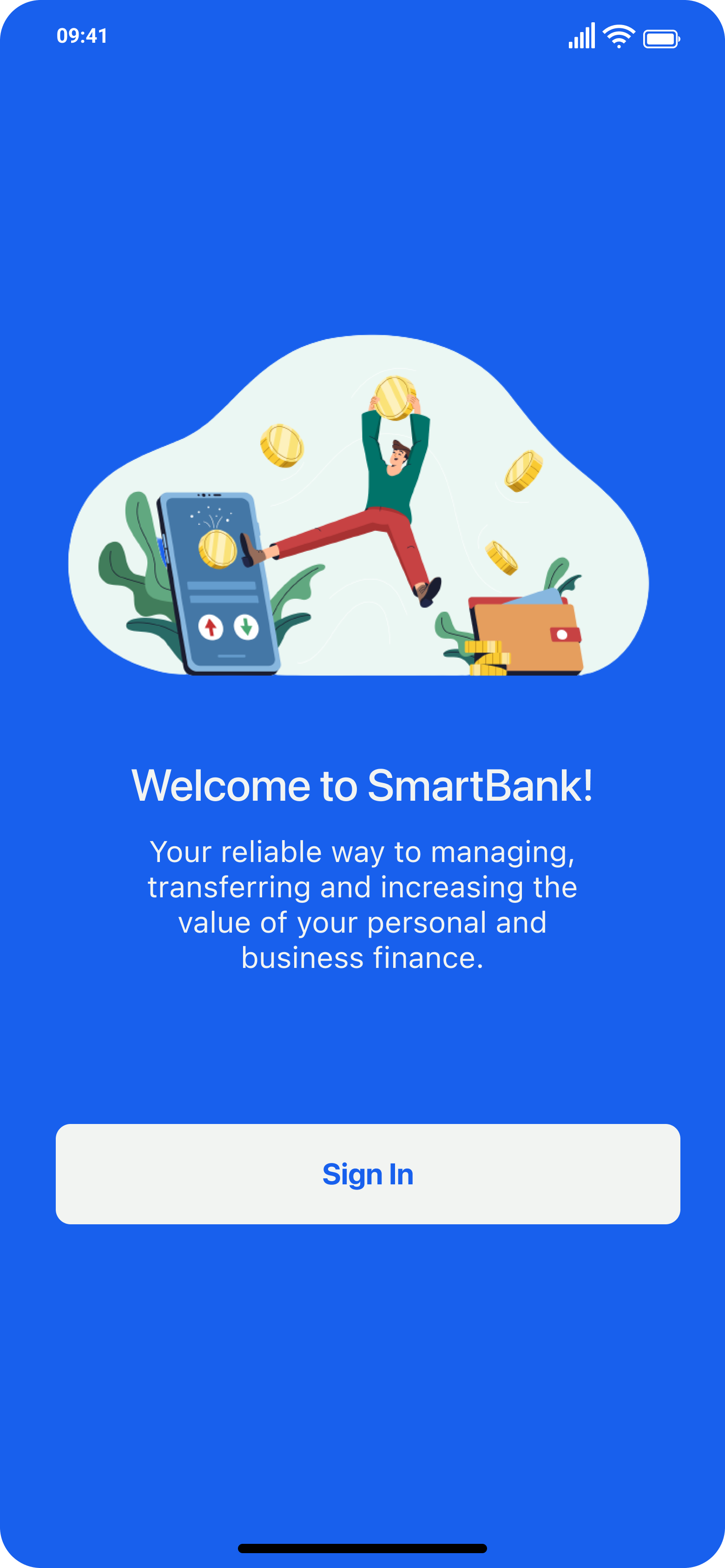Tap the Sign In button

[x=367, y=1174]
